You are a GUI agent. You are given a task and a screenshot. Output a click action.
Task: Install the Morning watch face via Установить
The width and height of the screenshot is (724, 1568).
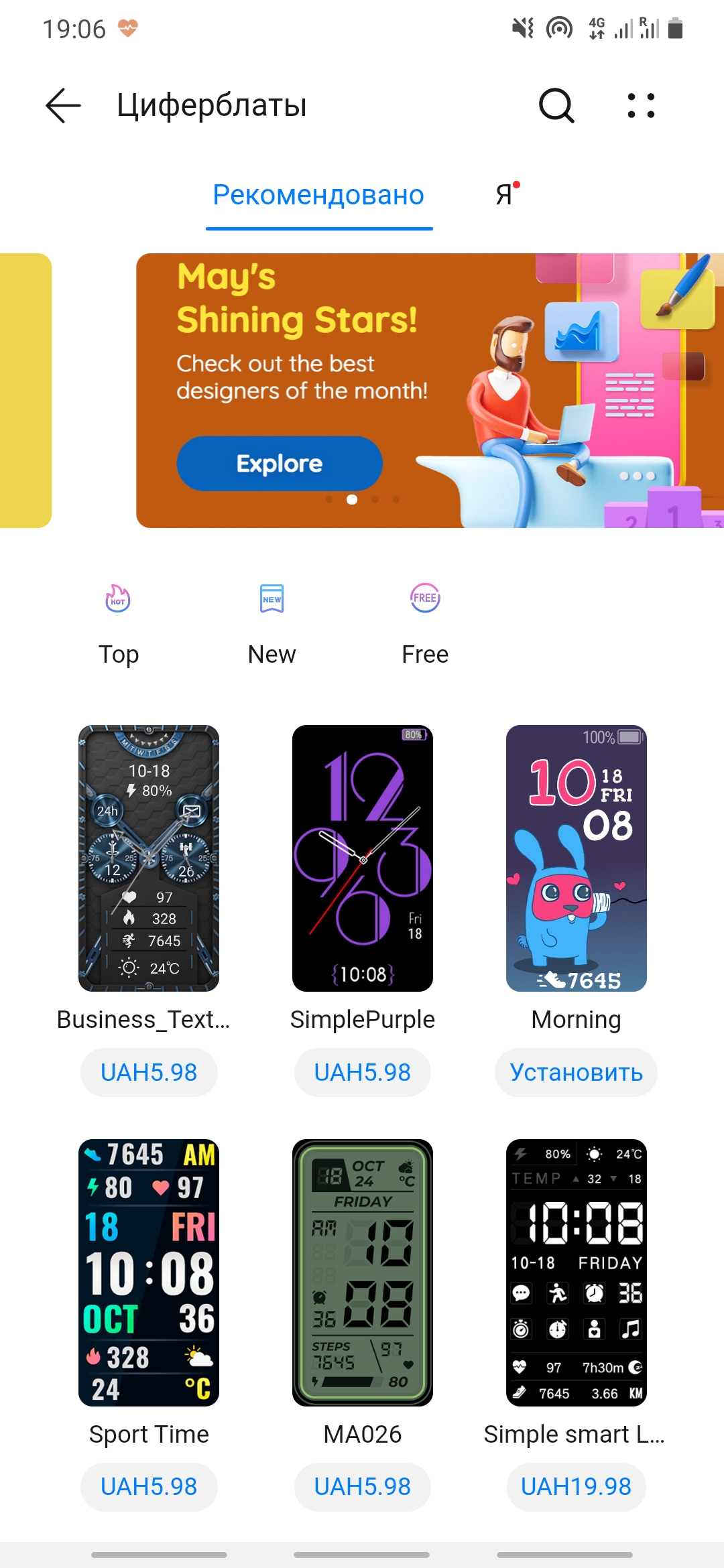(x=577, y=1072)
